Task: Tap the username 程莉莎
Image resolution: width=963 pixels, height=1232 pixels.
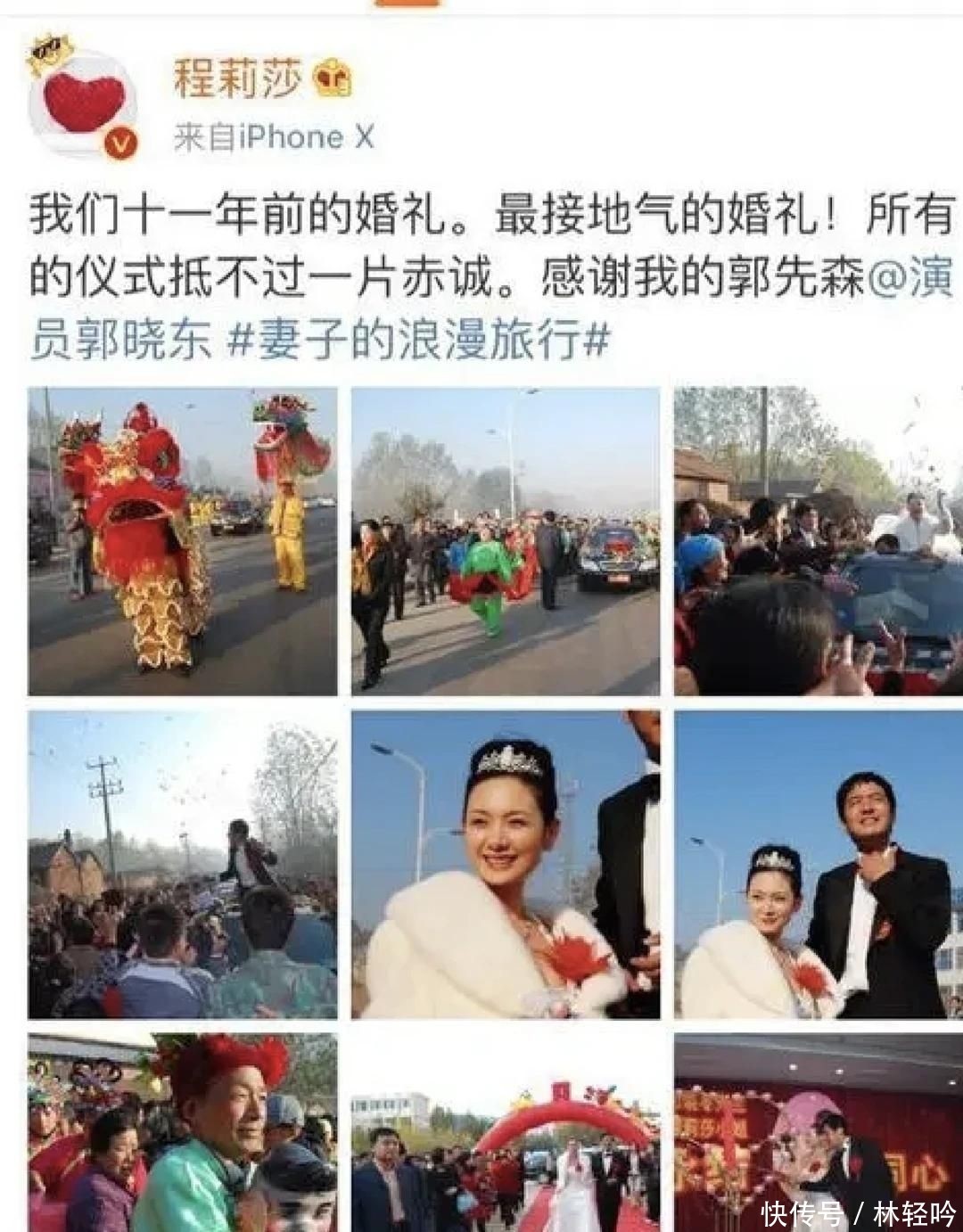Action: coord(238,82)
